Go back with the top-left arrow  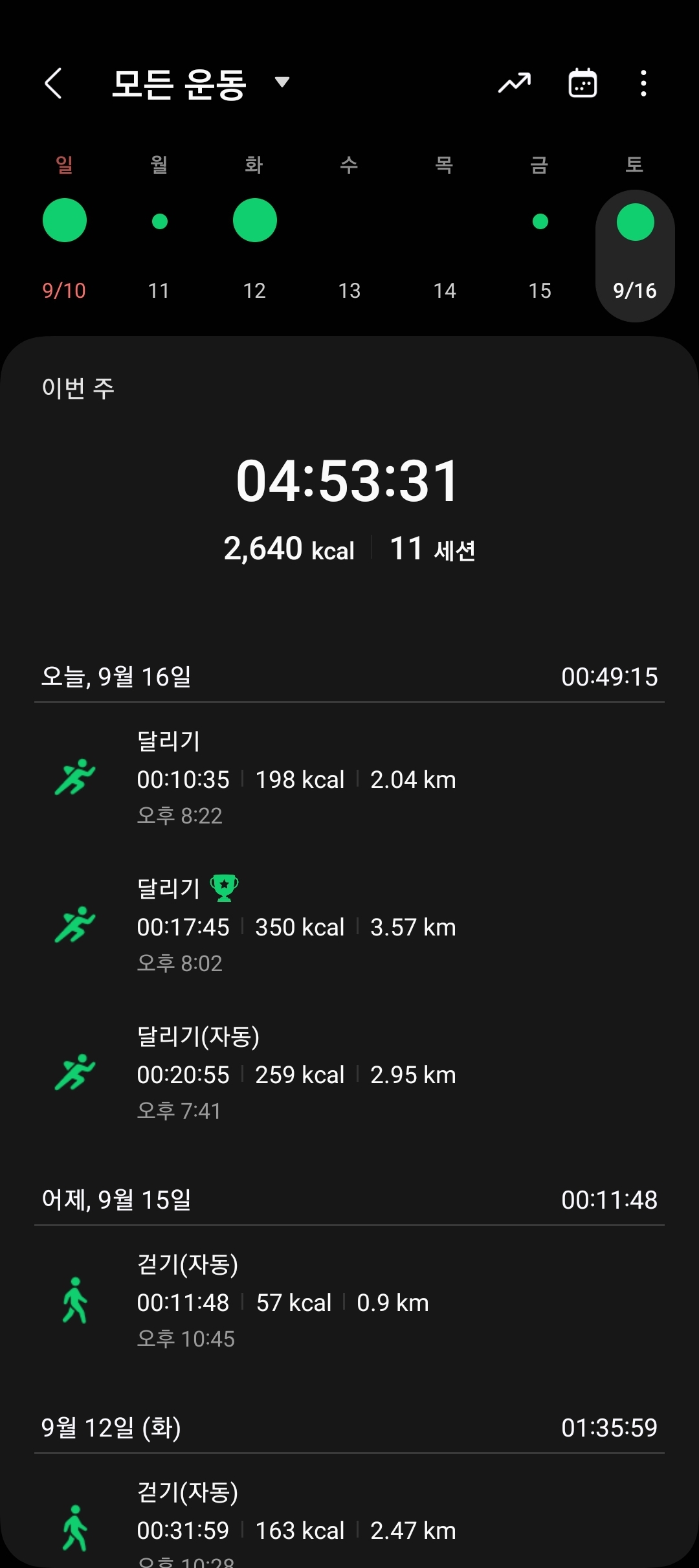pyautogui.click(x=53, y=84)
